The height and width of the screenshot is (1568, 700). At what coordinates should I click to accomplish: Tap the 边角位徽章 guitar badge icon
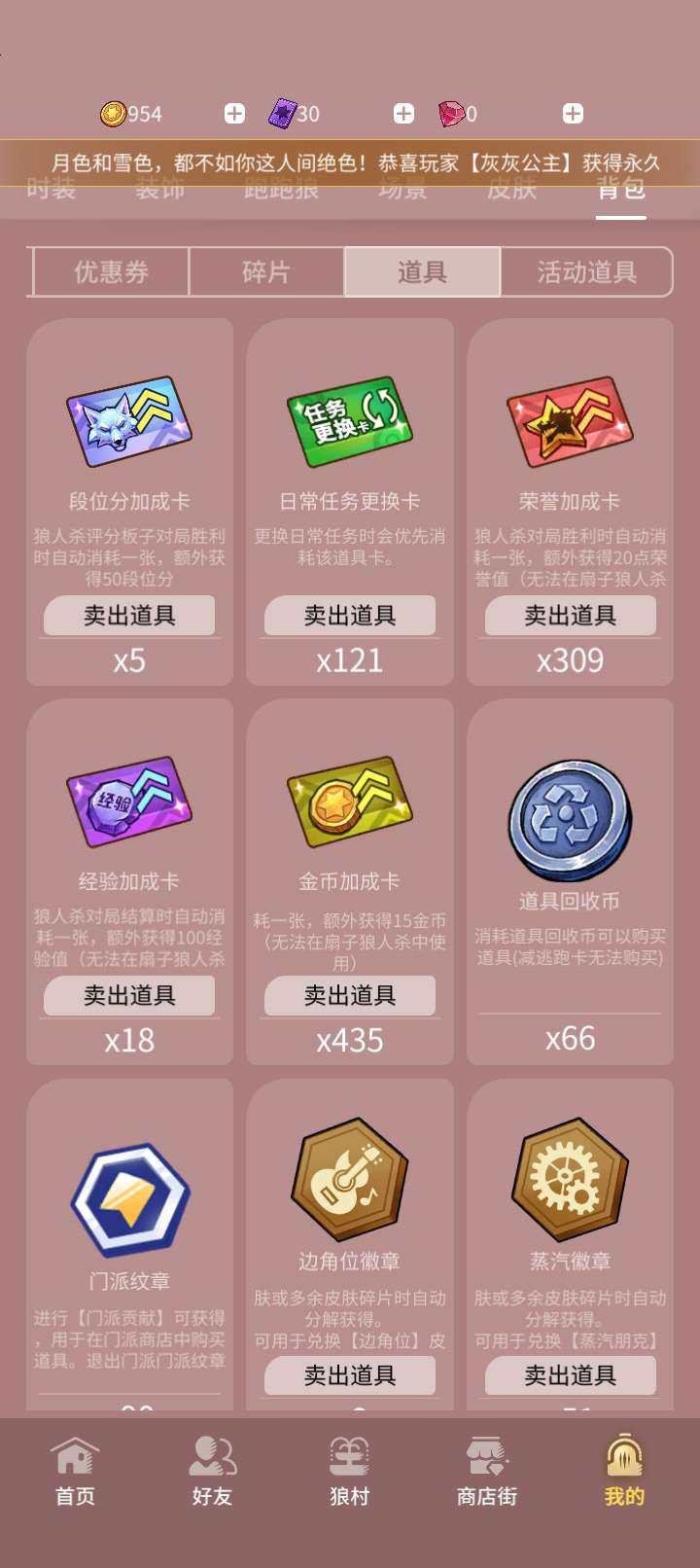coord(349,1177)
